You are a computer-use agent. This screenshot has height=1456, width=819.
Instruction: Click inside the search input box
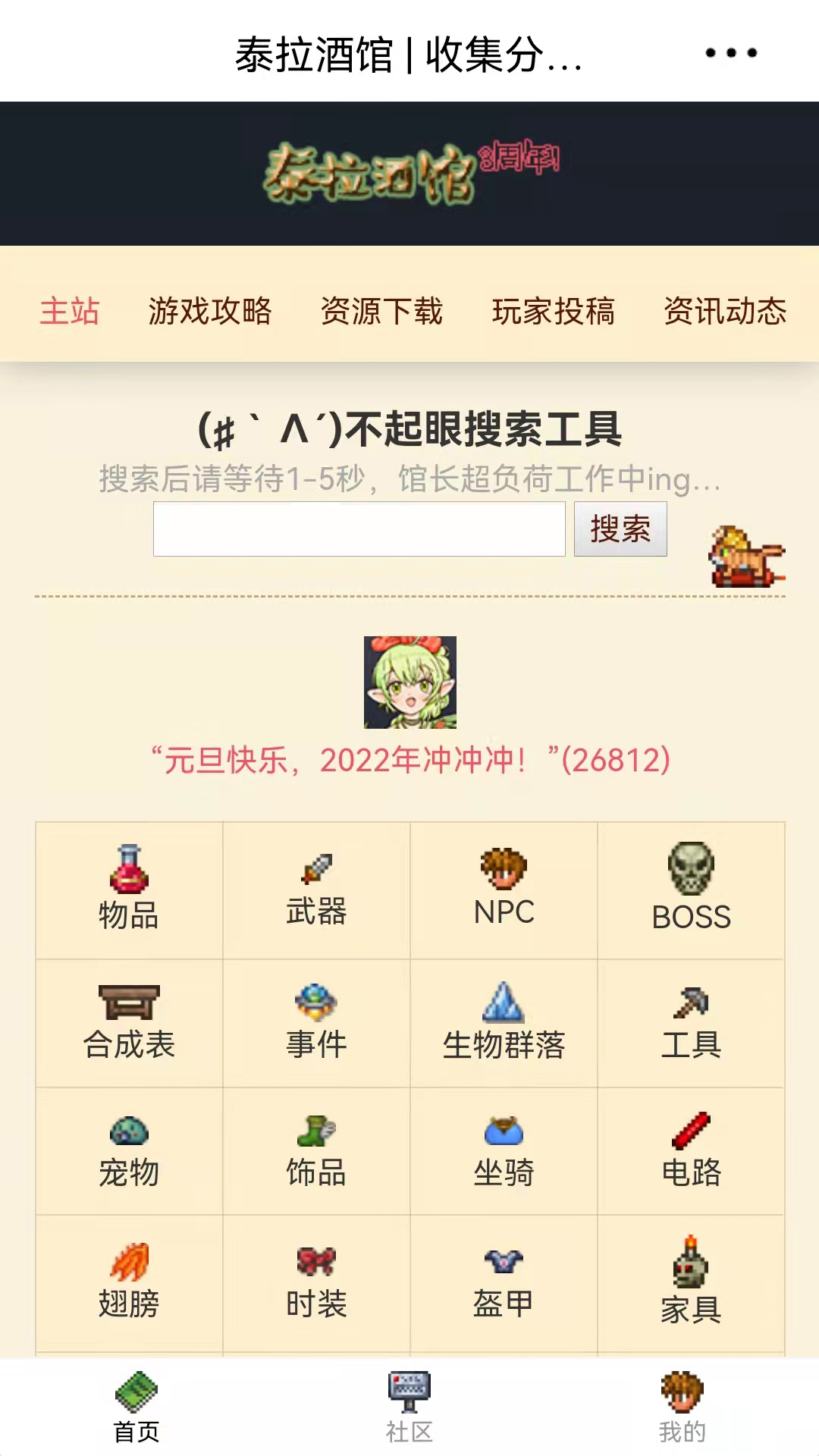coord(362,529)
